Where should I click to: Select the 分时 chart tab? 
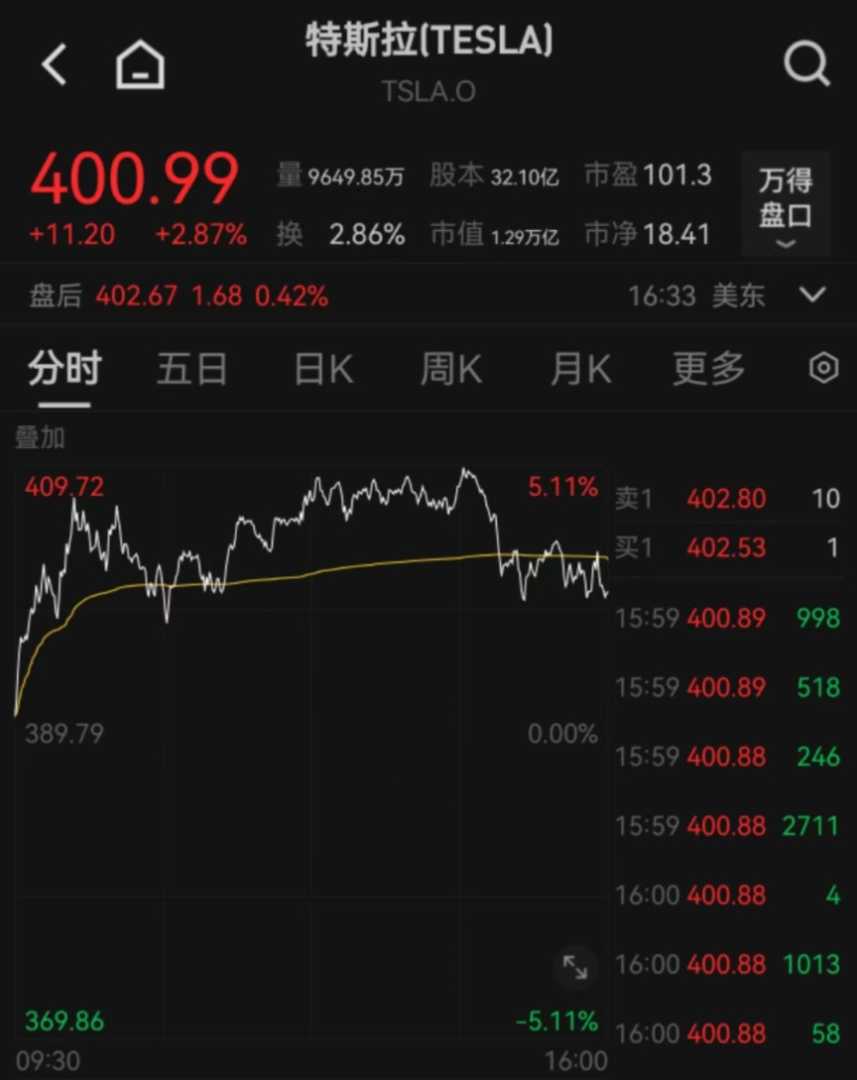click(65, 369)
